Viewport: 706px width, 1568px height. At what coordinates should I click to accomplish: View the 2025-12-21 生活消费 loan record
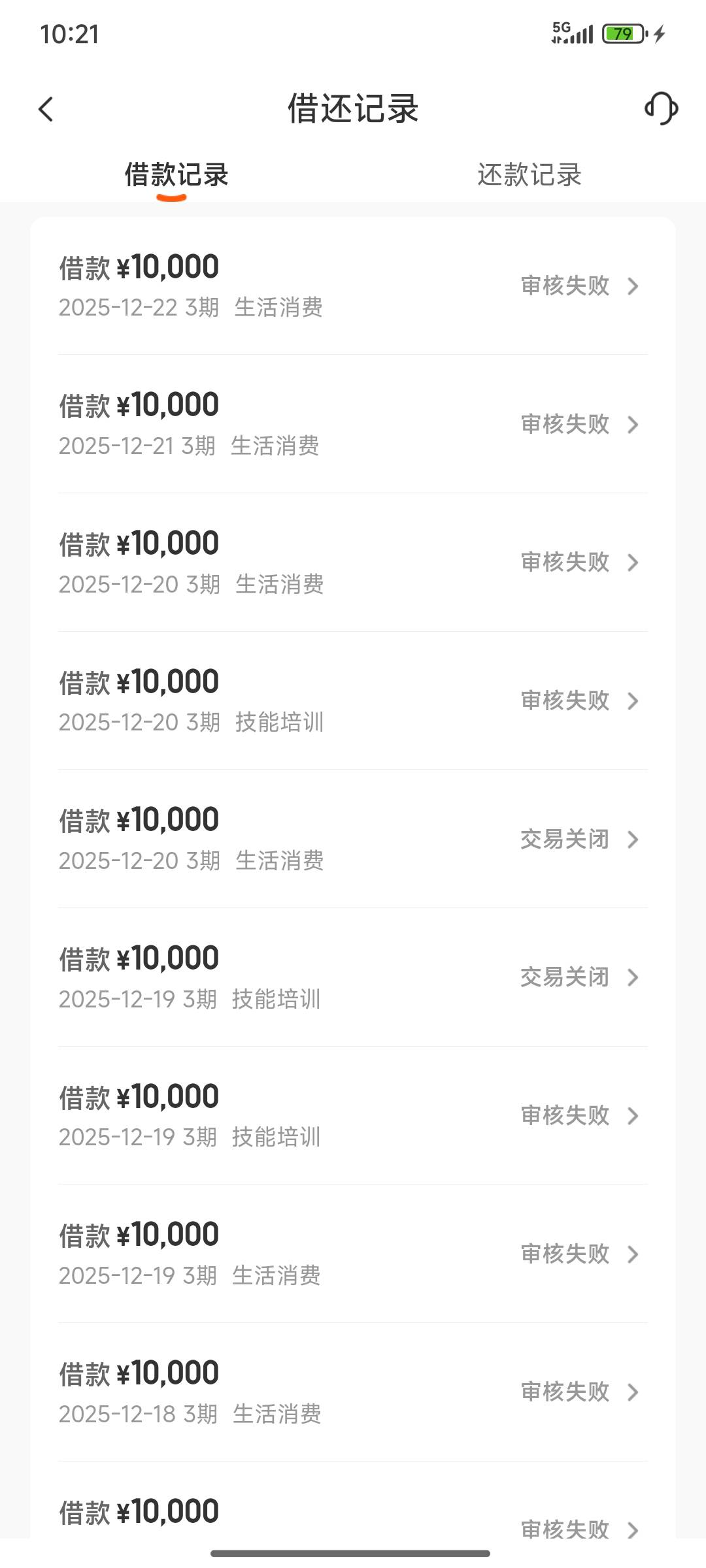pyautogui.click(x=353, y=425)
